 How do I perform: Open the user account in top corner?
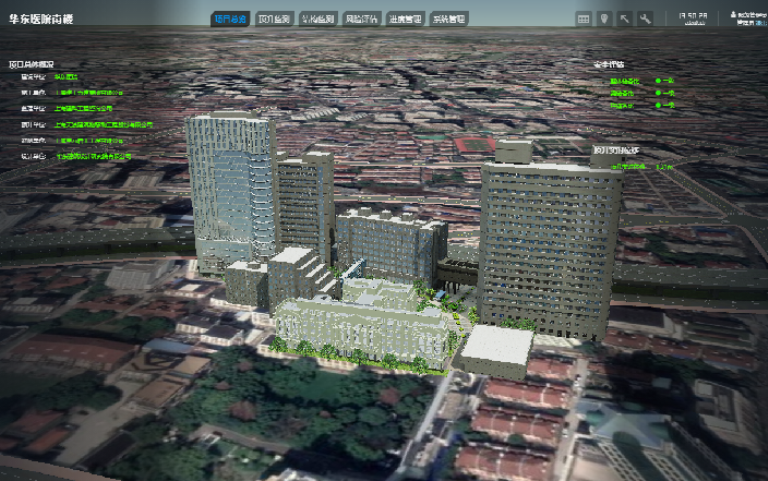point(747,18)
